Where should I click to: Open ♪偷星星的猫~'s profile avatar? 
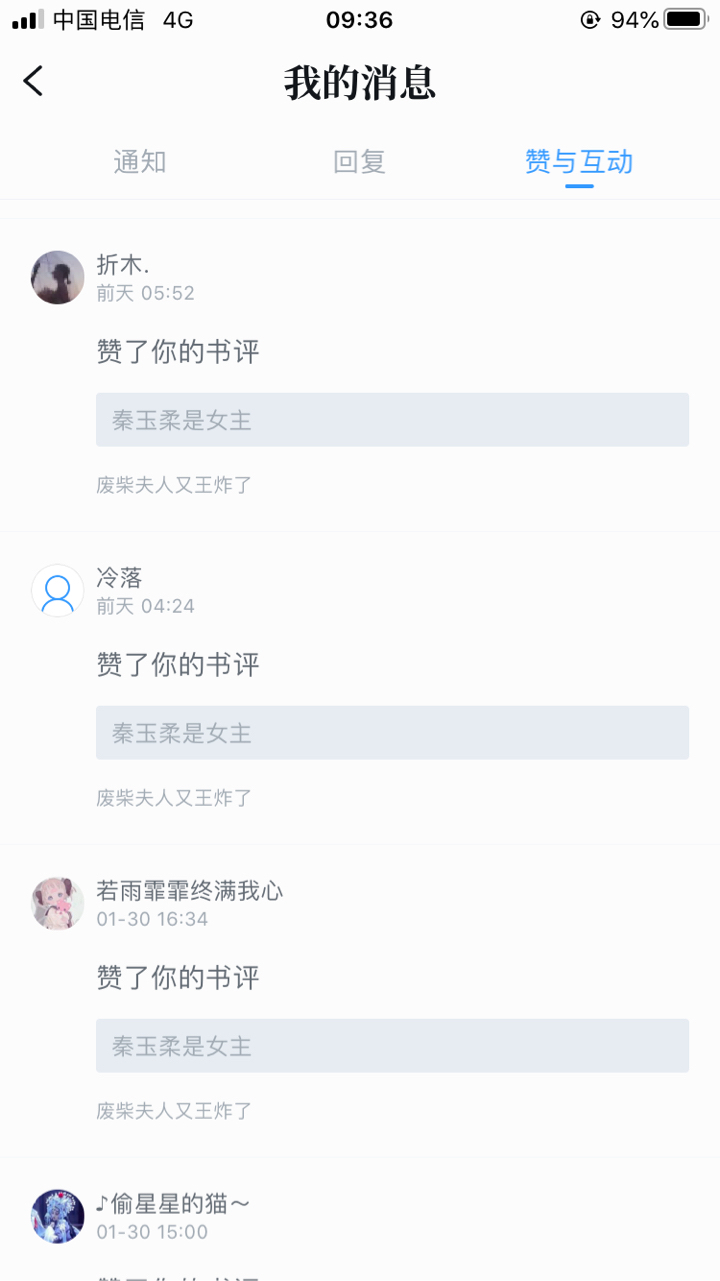pos(58,1216)
